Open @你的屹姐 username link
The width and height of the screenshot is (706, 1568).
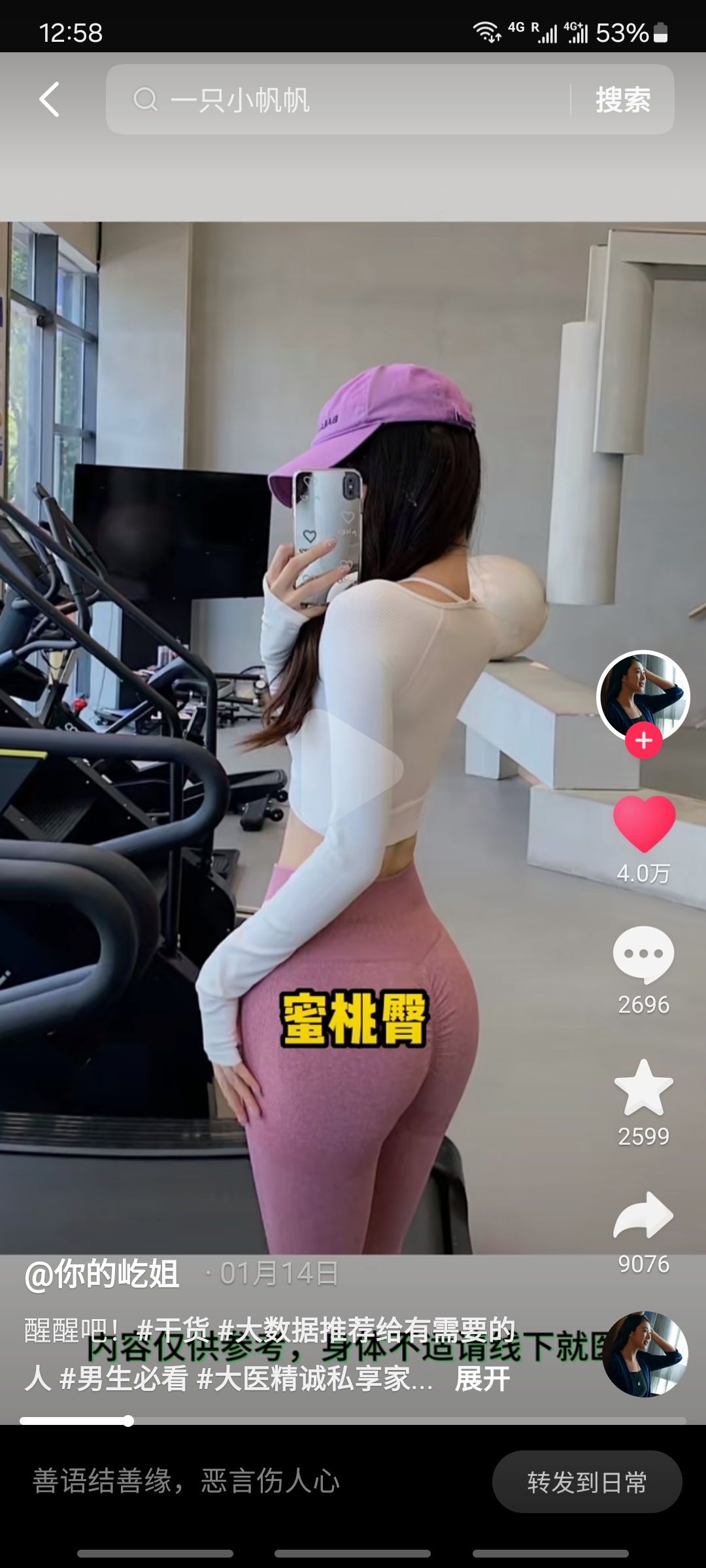click(x=102, y=1273)
